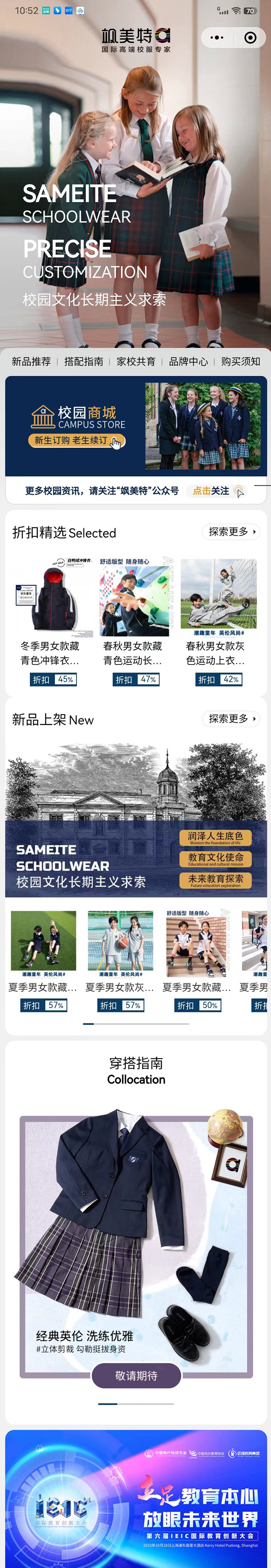Open the 购买须知 tab
Image resolution: width=271 pixels, height=1568 pixels.
(x=241, y=362)
